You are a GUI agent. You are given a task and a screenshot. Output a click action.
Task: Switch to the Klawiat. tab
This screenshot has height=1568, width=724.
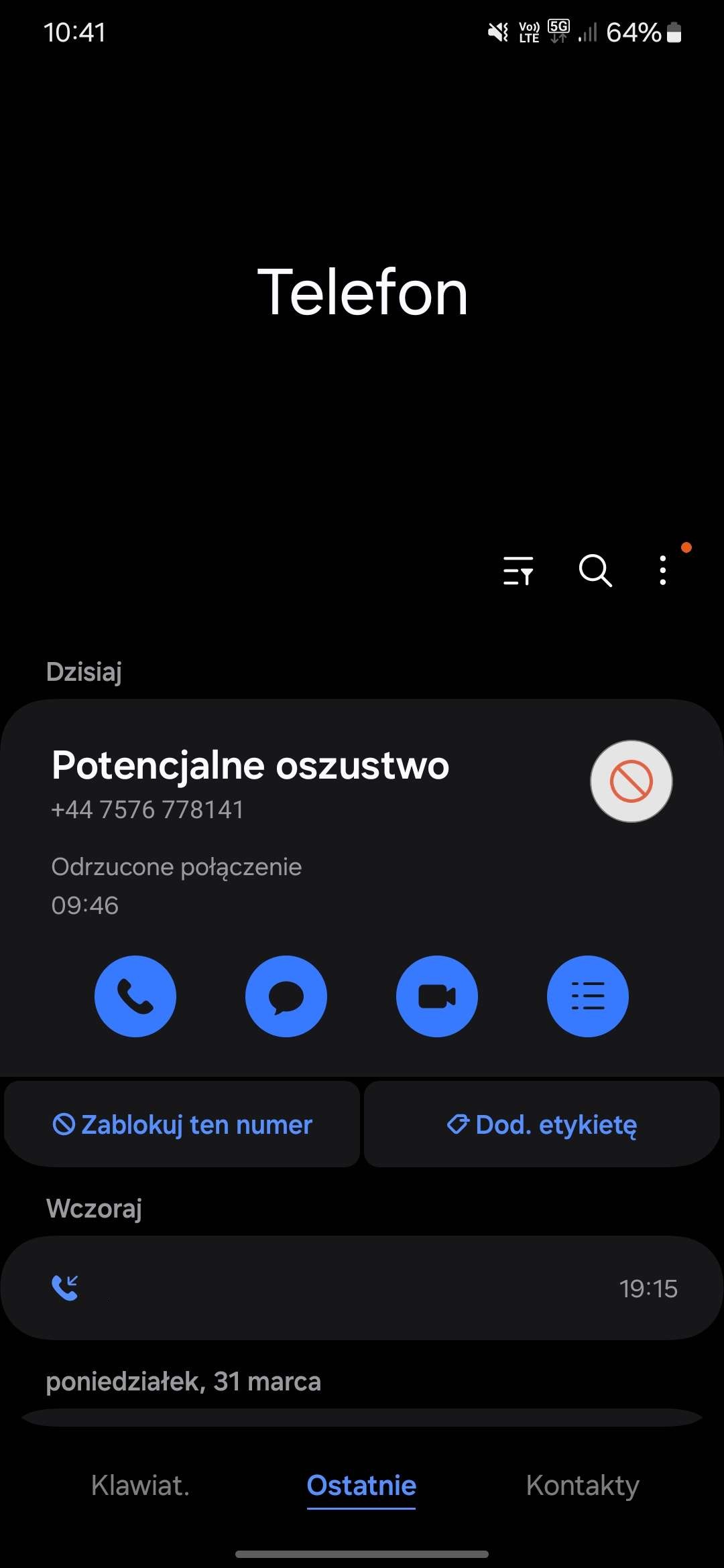click(141, 1486)
